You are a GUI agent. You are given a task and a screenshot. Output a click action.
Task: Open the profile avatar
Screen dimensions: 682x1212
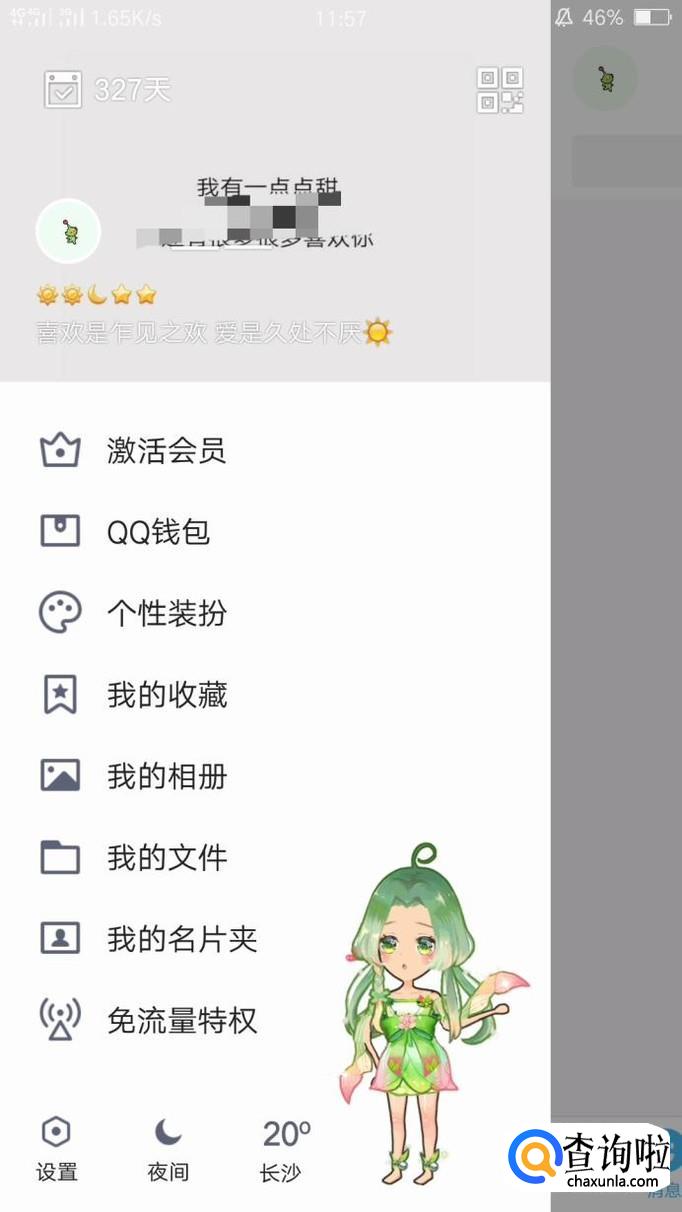[x=68, y=231]
